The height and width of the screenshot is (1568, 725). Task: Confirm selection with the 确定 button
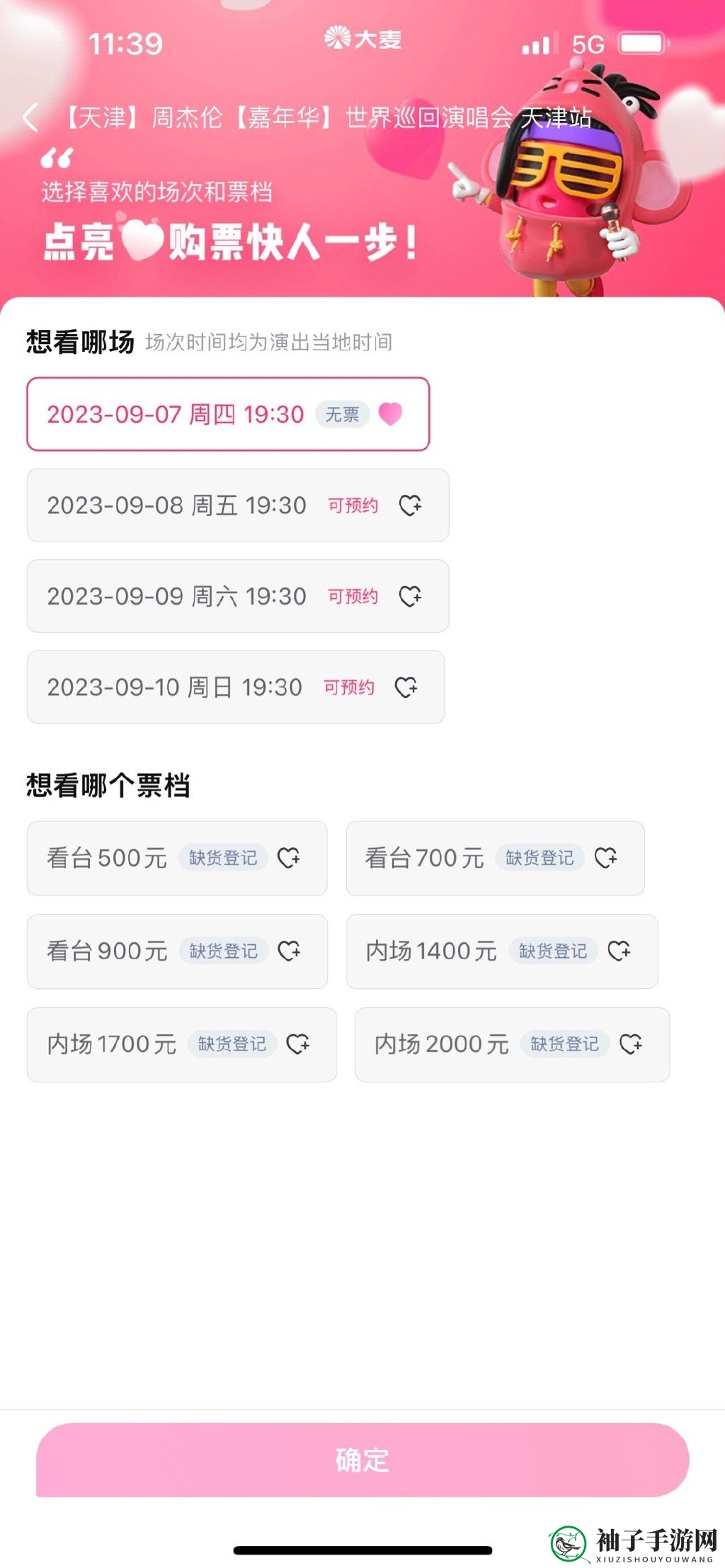point(362,1460)
